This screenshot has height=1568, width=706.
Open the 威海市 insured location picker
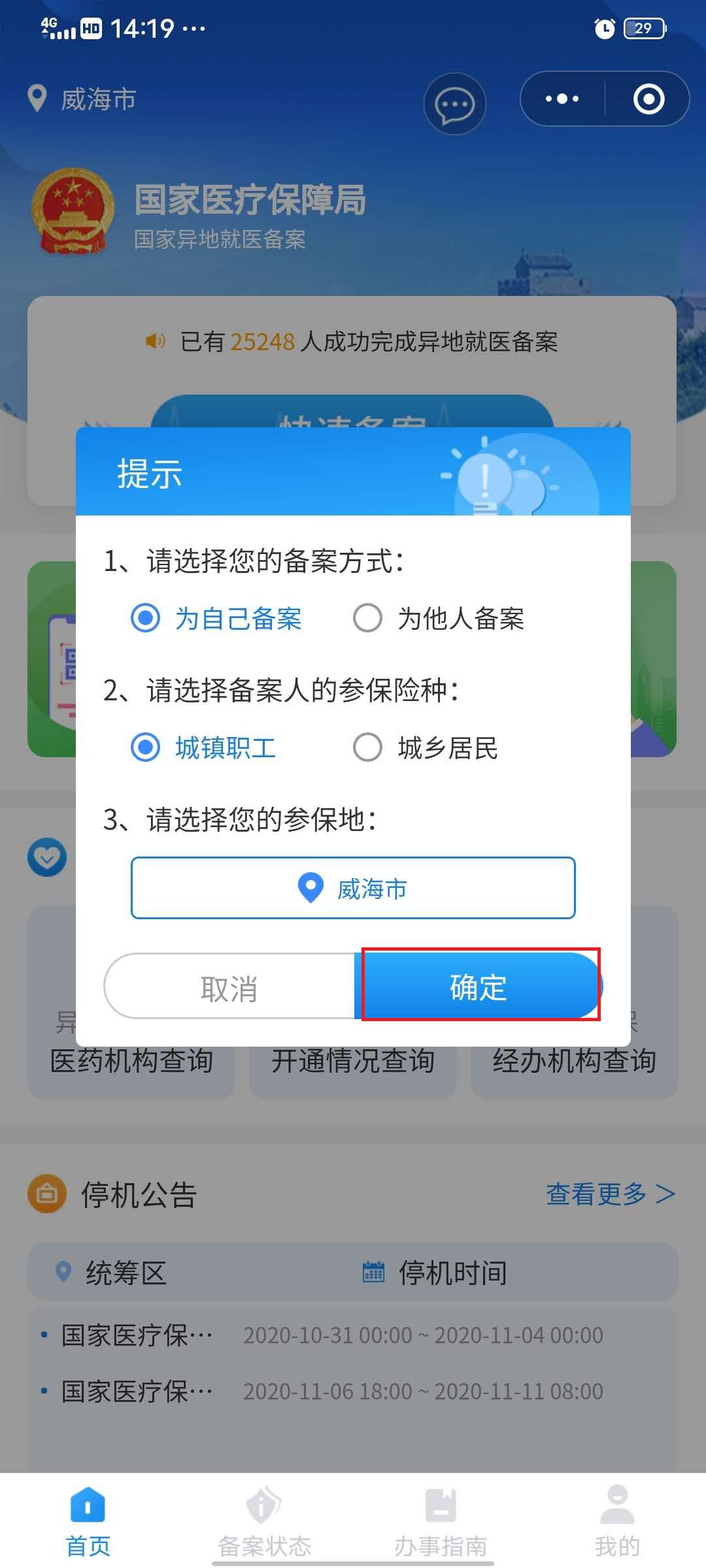point(353,889)
